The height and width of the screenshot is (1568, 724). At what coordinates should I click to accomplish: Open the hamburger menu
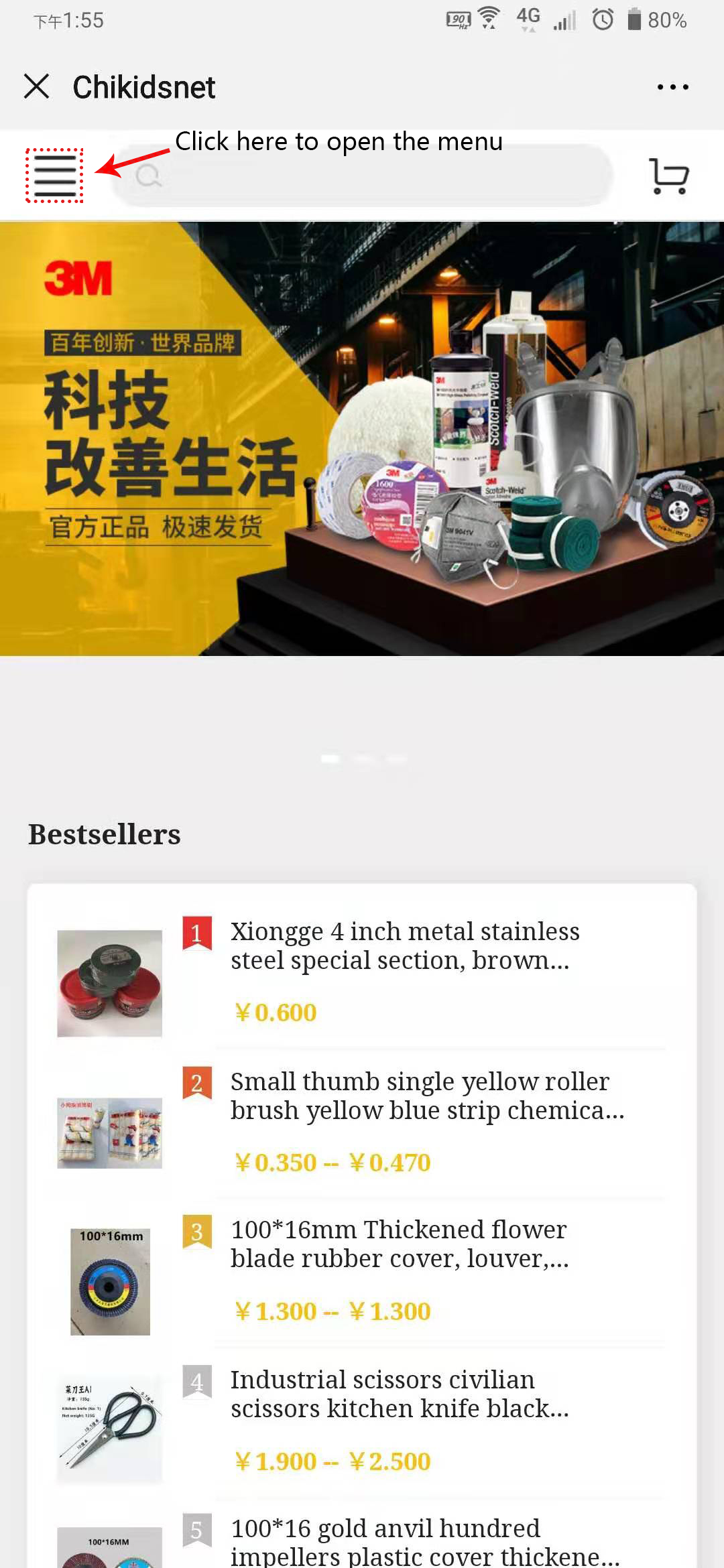[x=54, y=176]
